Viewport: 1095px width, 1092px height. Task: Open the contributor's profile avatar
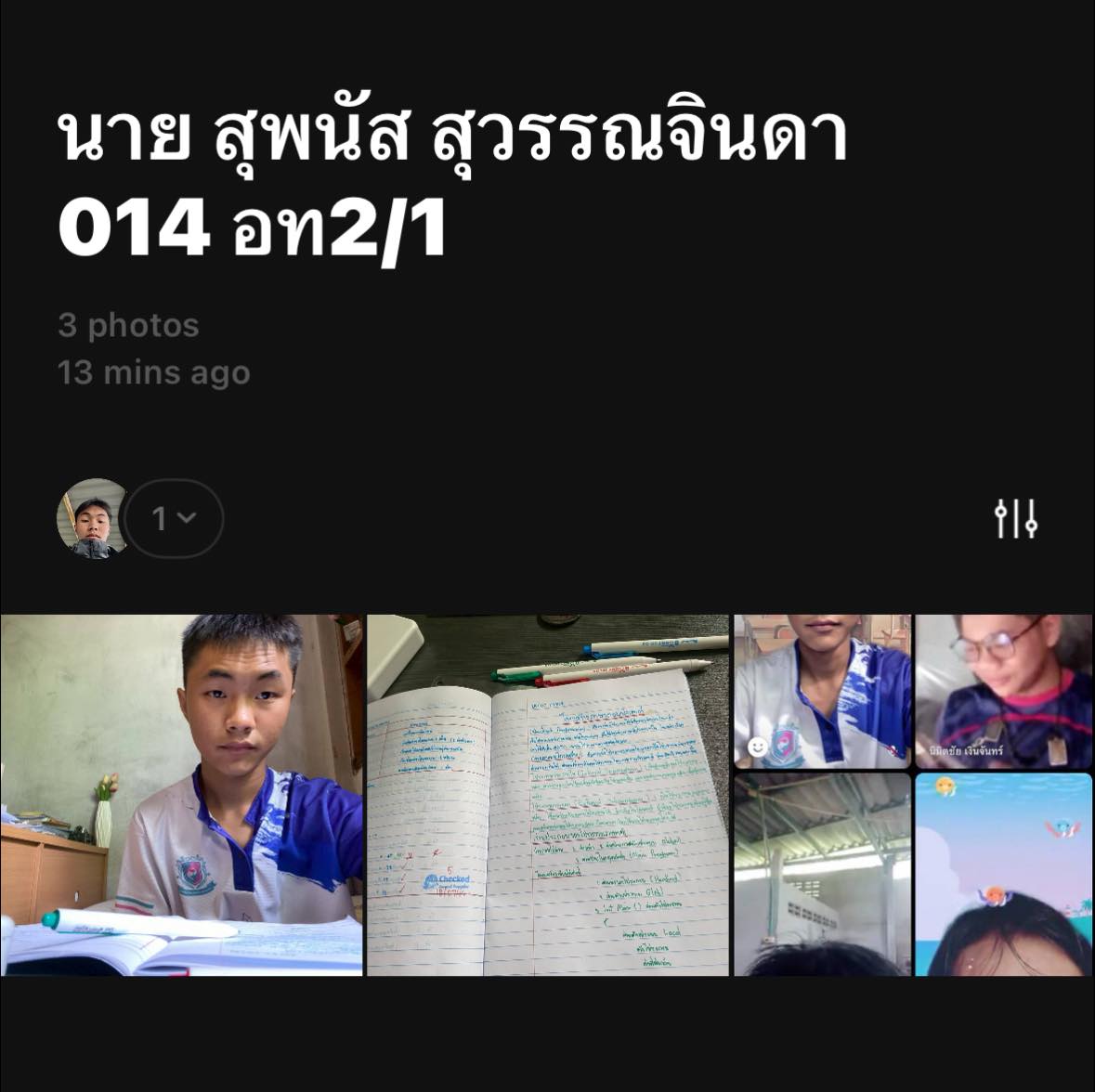click(x=92, y=518)
